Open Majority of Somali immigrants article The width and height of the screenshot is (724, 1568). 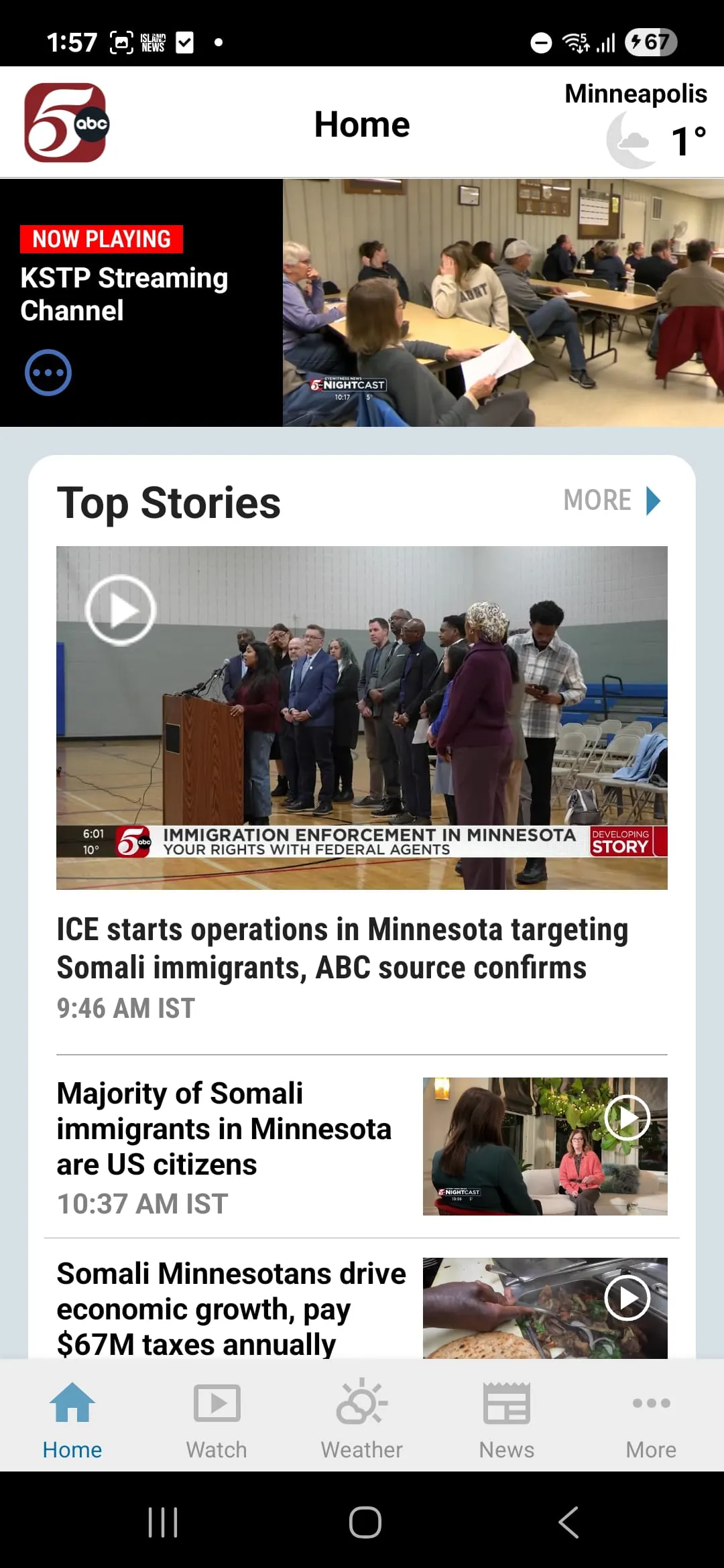coord(224,1128)
